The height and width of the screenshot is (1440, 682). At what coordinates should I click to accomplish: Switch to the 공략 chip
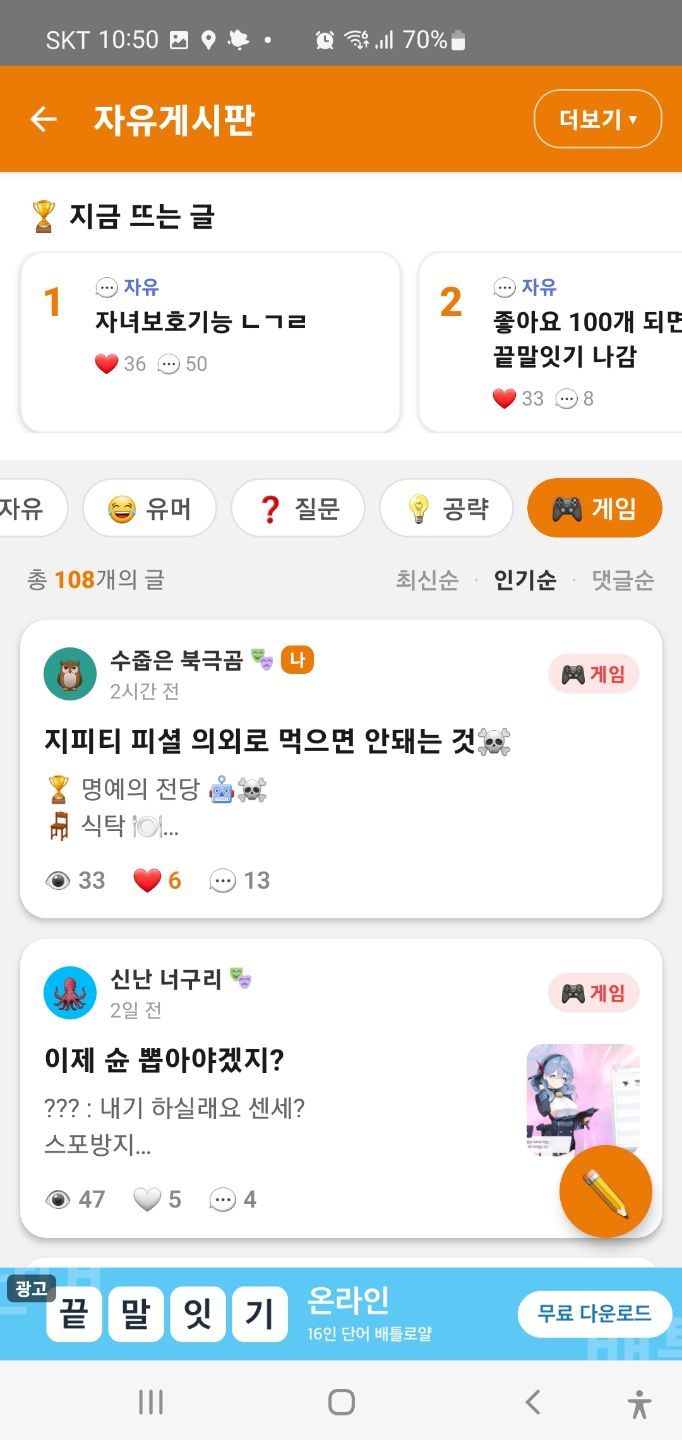pos(446,508)
